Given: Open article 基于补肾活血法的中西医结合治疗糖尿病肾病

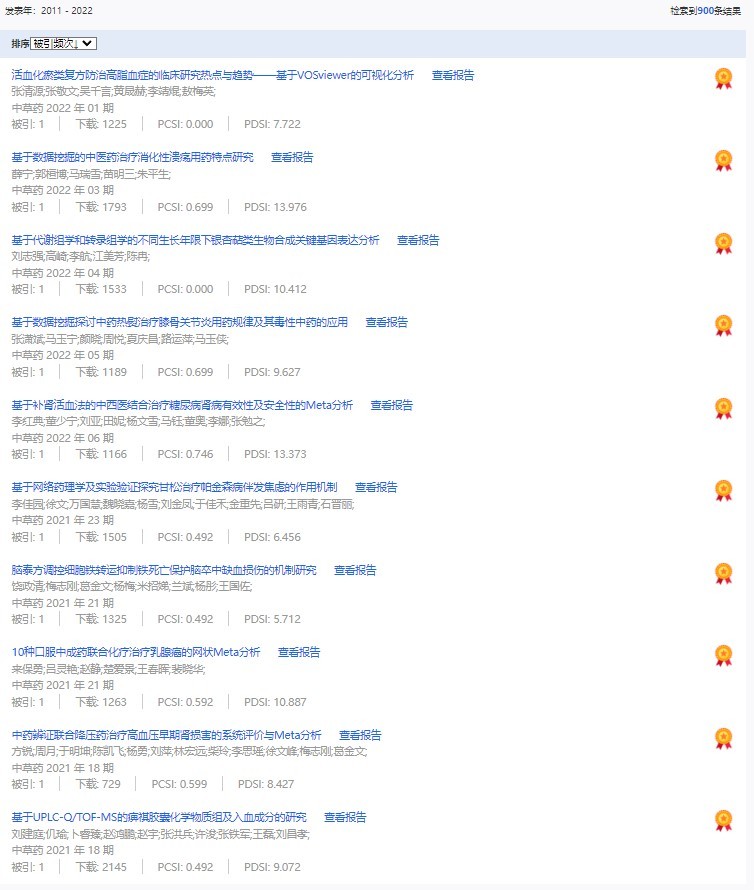Looking at the screenshot, I should [182, 405].
